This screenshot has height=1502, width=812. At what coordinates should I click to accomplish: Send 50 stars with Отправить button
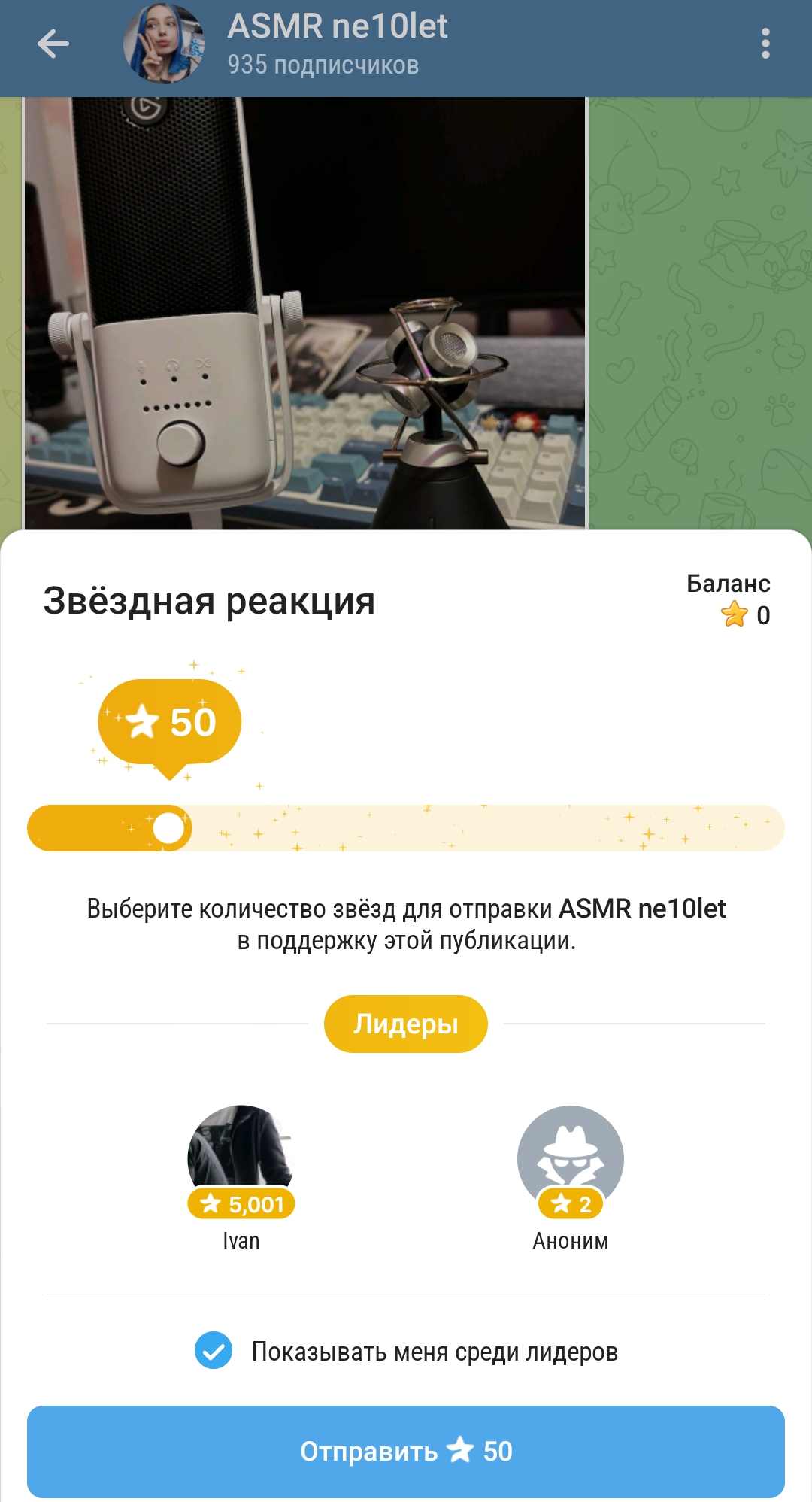406,1451
